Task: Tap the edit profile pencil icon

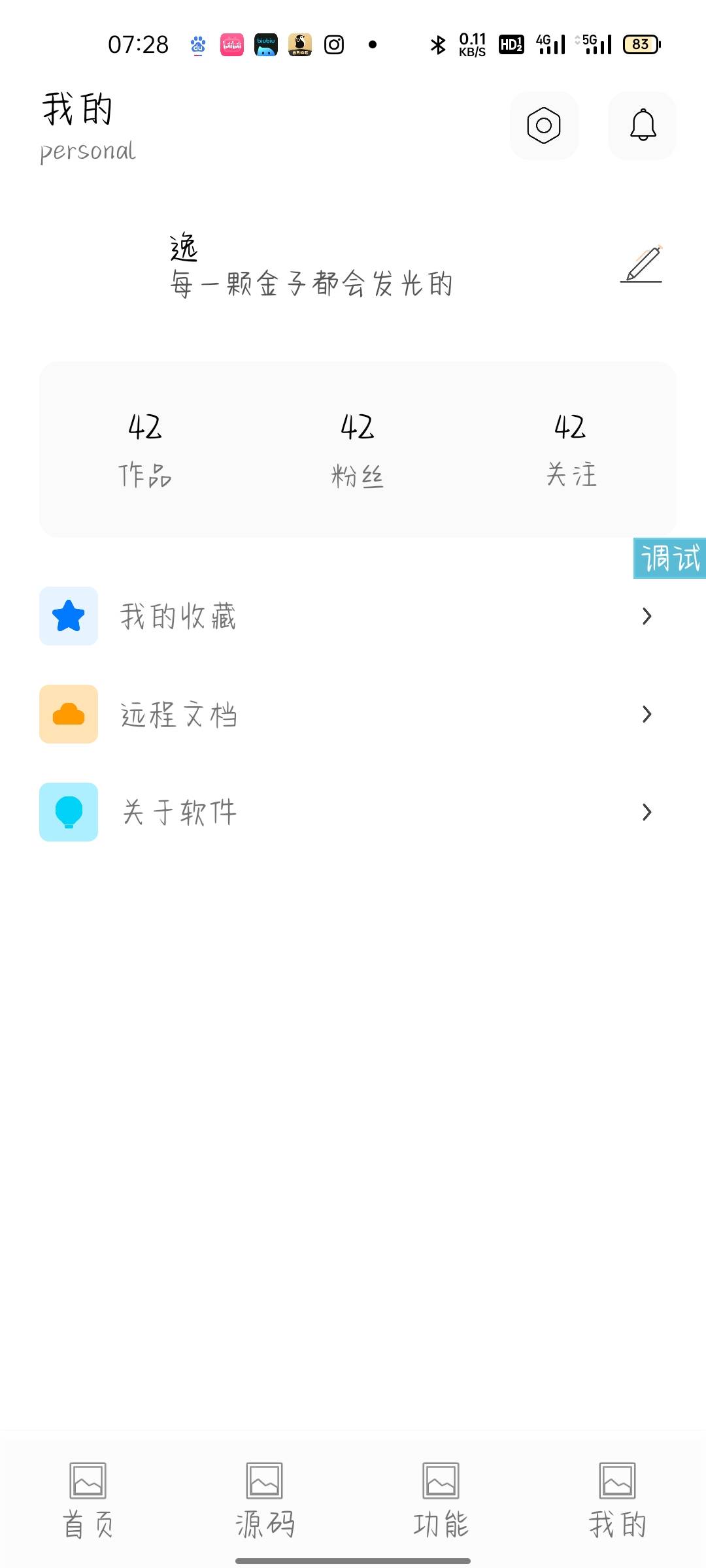Action: pos(641,265)
